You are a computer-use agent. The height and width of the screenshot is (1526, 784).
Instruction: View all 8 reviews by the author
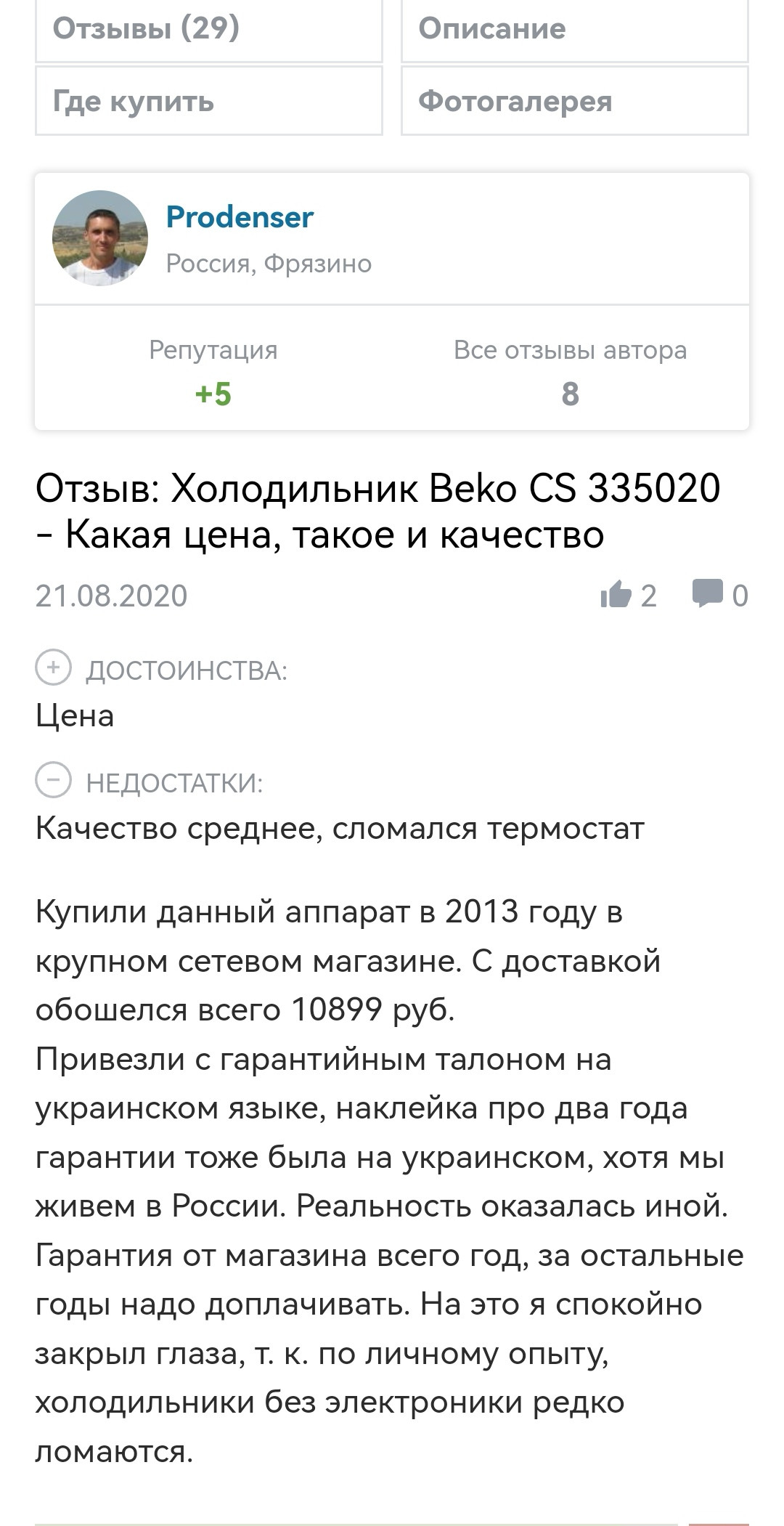[570, 373]
